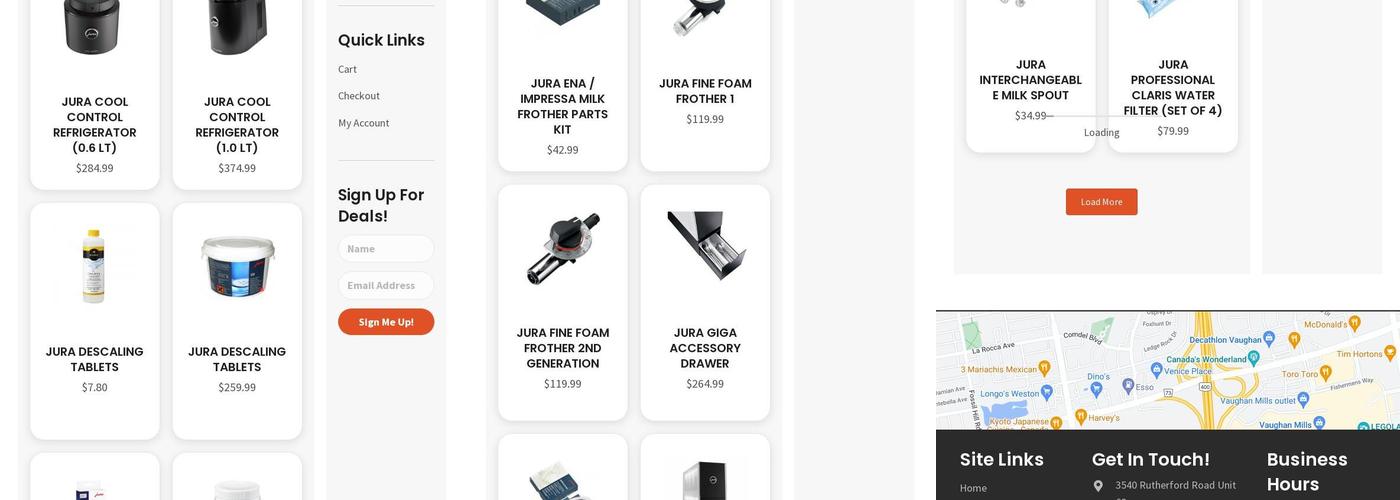Tap the Load More button

click(x=1101, y=202)
